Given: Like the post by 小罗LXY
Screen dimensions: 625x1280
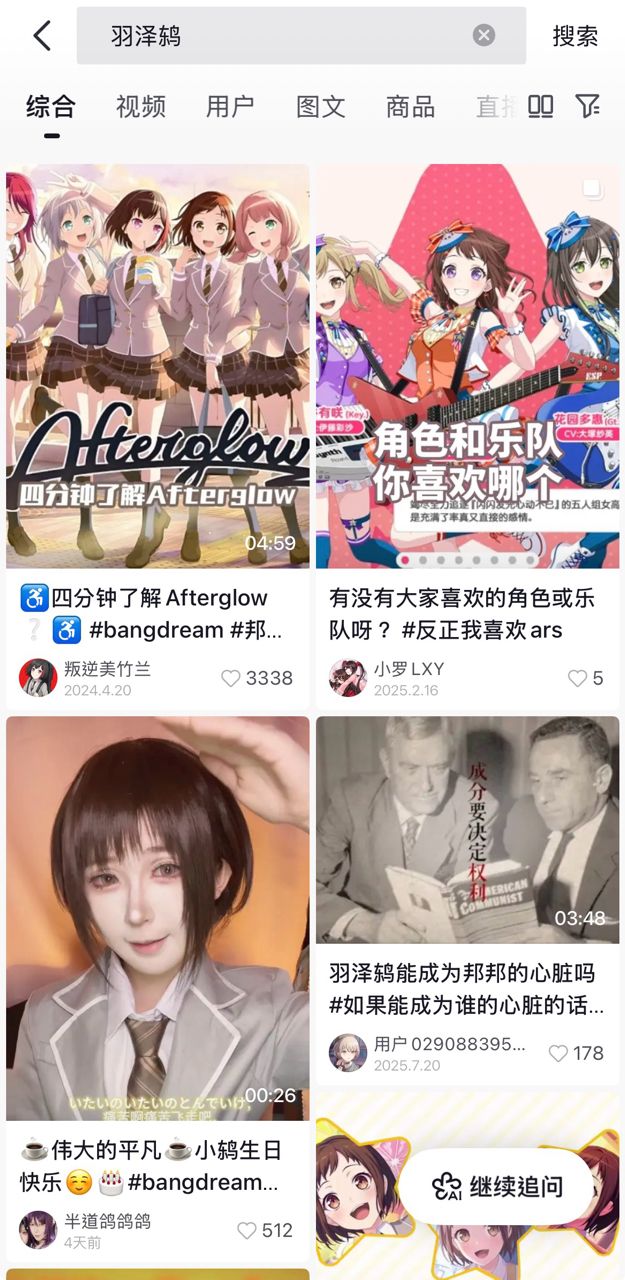Looking at the screenshot, I should coord(577,678).
